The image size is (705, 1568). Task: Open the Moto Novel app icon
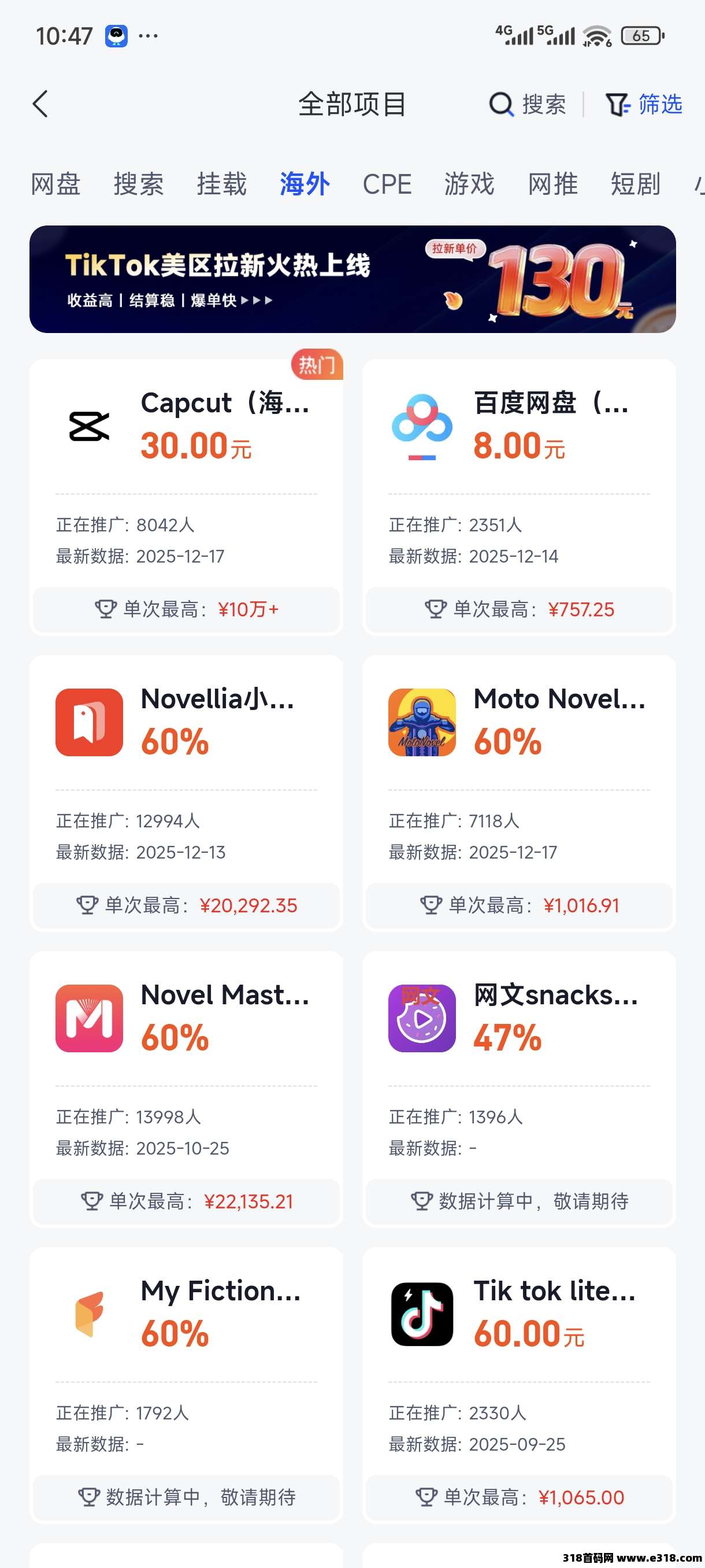[421, 722]
